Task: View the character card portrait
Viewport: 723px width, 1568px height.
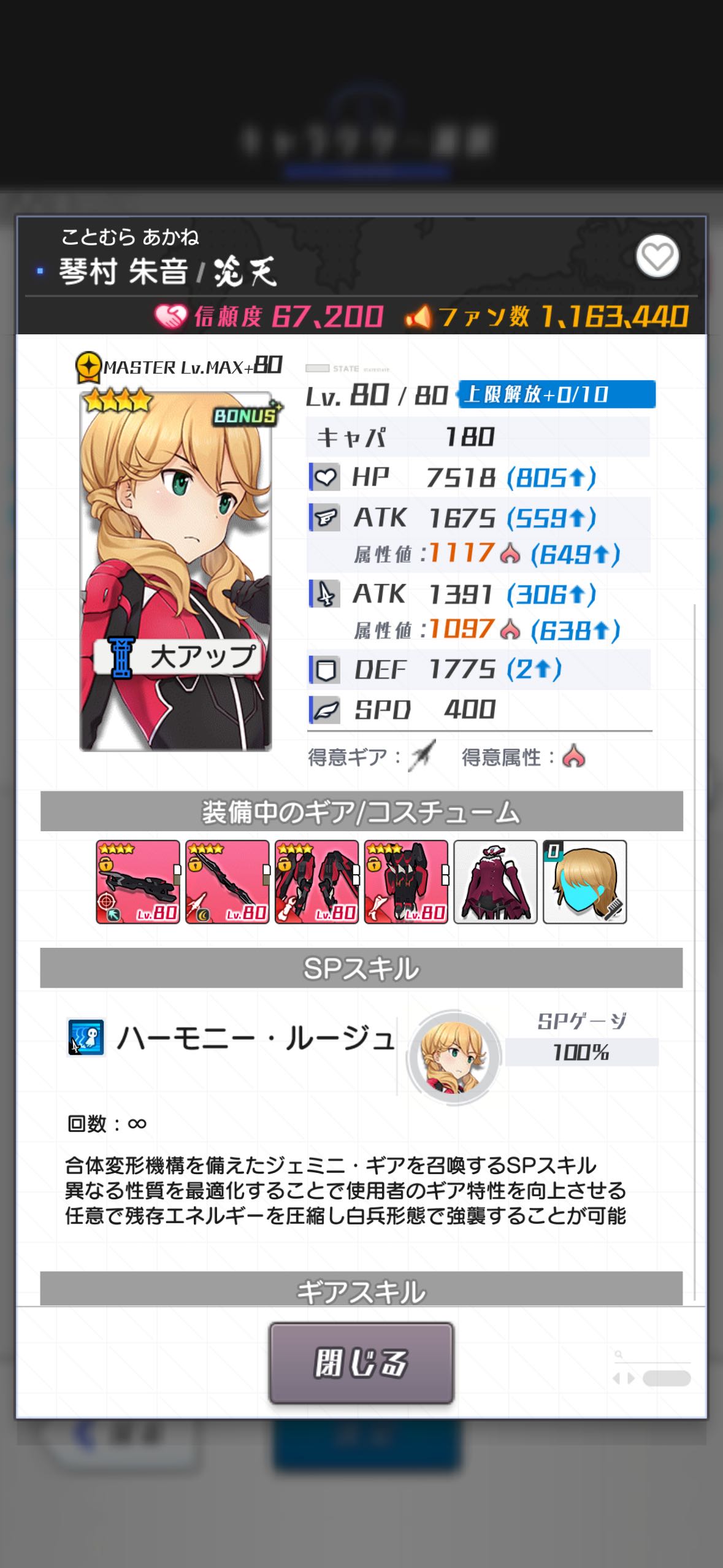Action: [176, 571]
